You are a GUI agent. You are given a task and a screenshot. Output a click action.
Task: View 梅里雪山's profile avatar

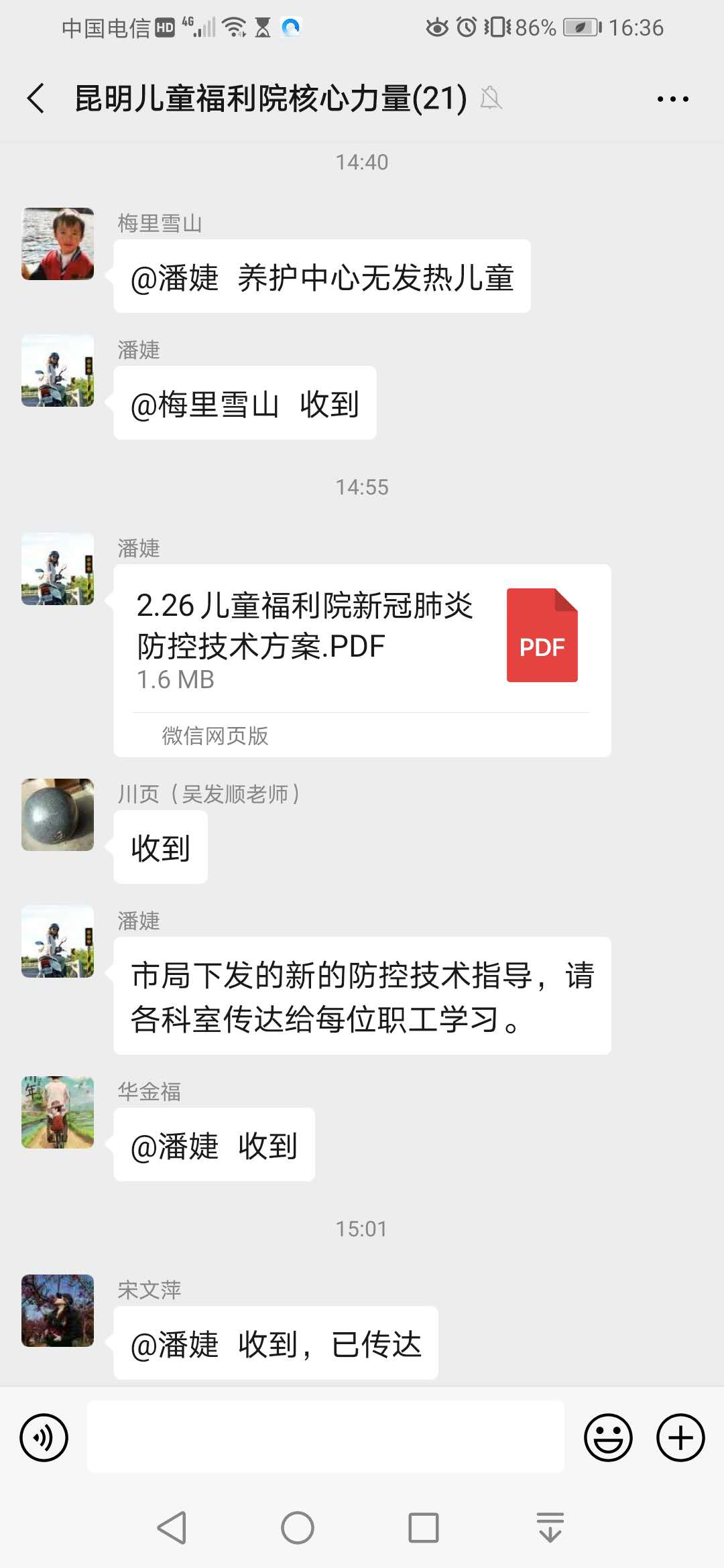(x=58, y=244)
